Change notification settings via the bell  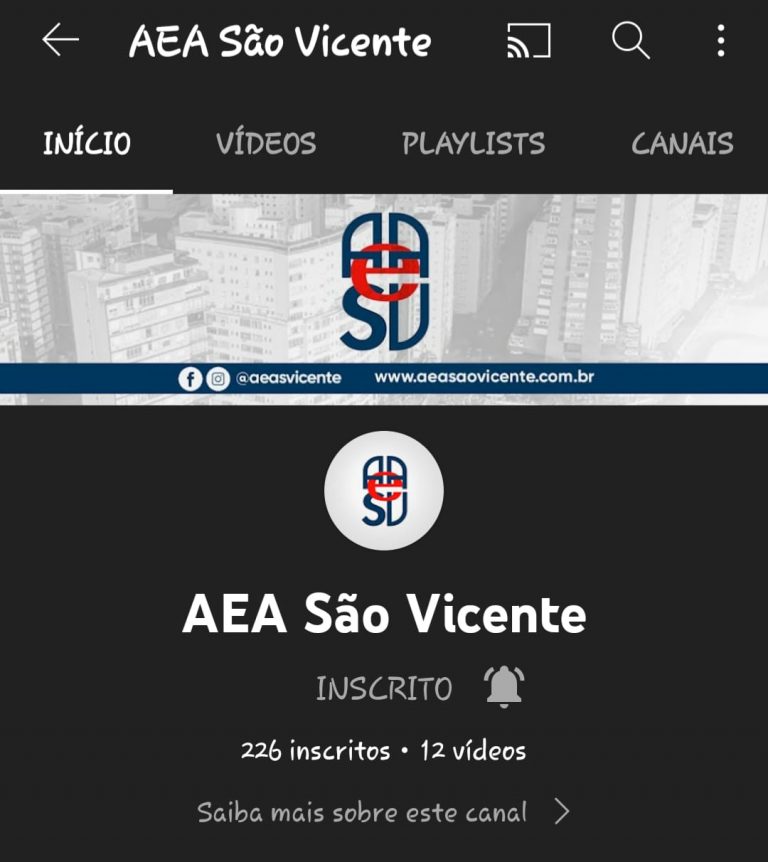click(x=504, y=687)
